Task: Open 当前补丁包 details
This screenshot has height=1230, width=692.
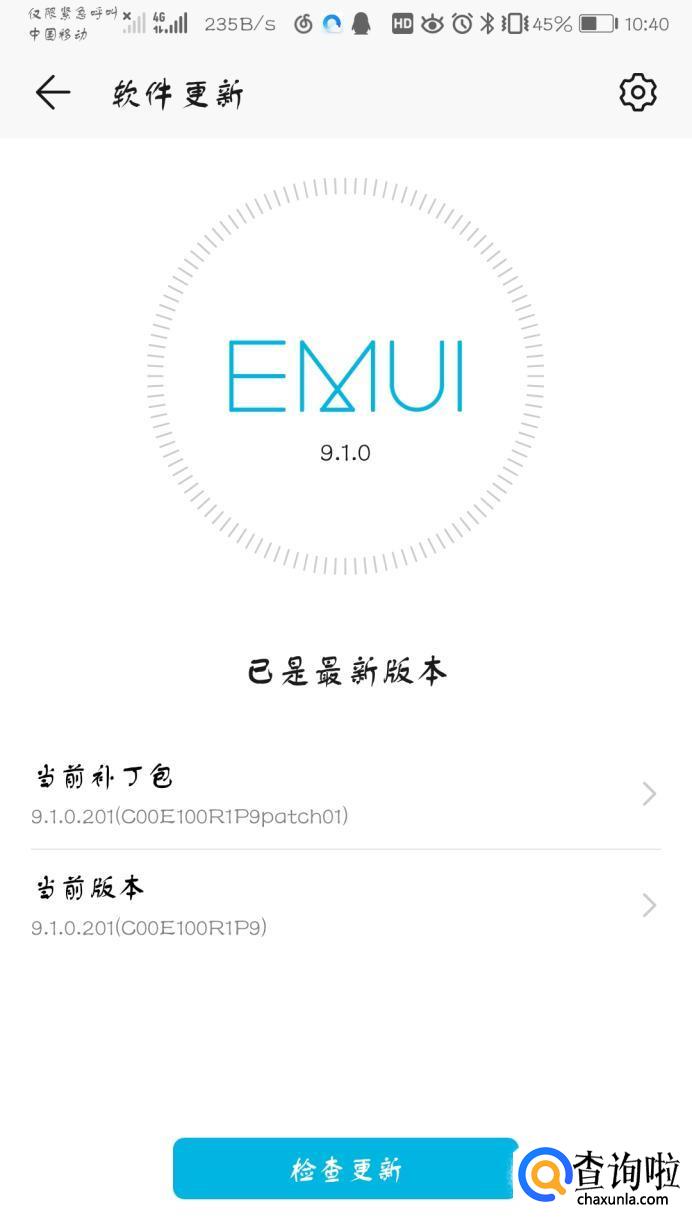Action: coord(345,795)
